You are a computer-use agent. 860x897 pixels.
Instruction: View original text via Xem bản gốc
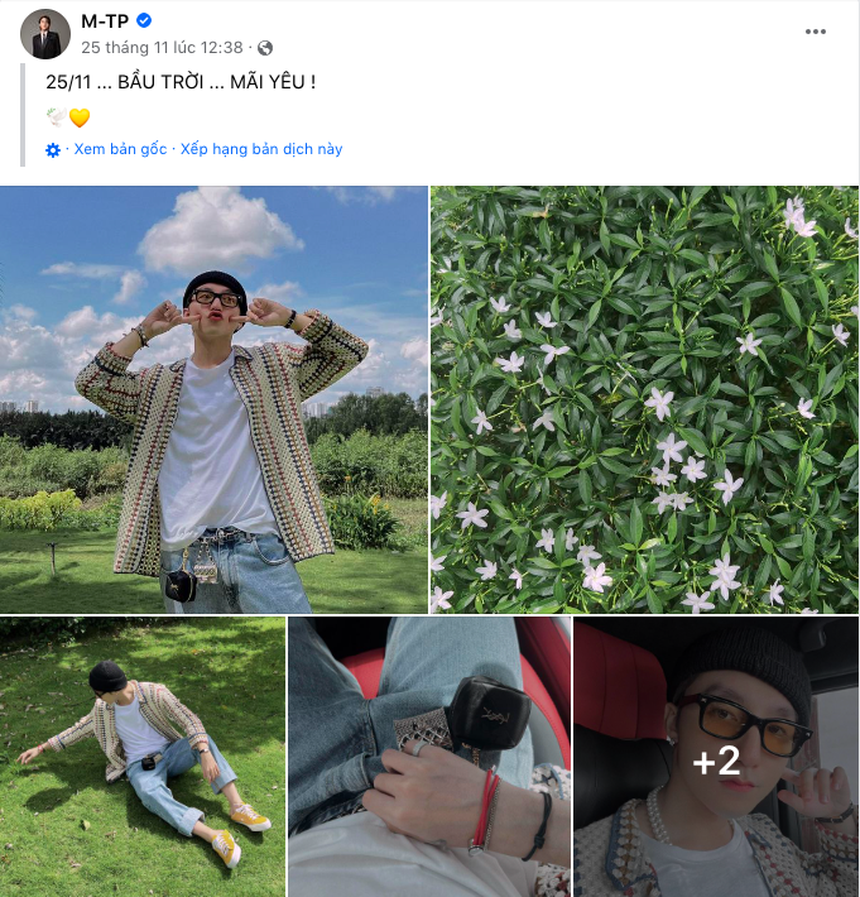(x=120, y=149)
